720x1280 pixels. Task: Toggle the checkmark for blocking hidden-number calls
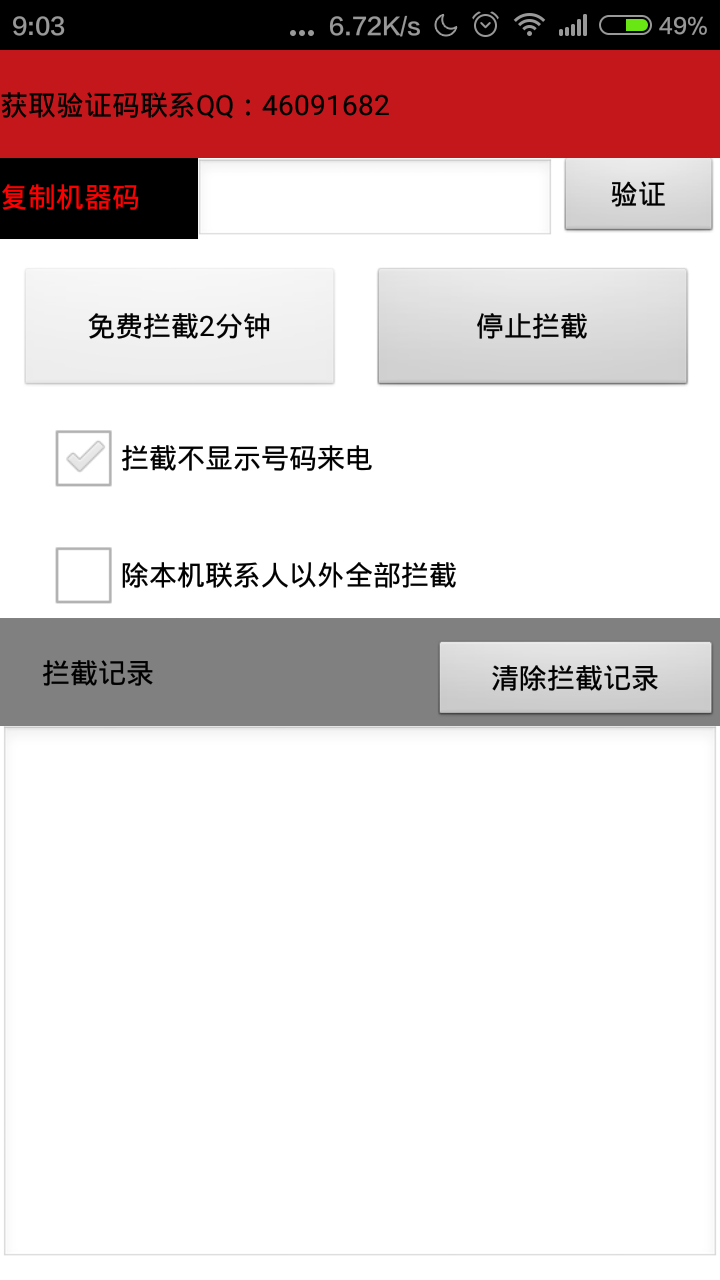pos(81,459)
